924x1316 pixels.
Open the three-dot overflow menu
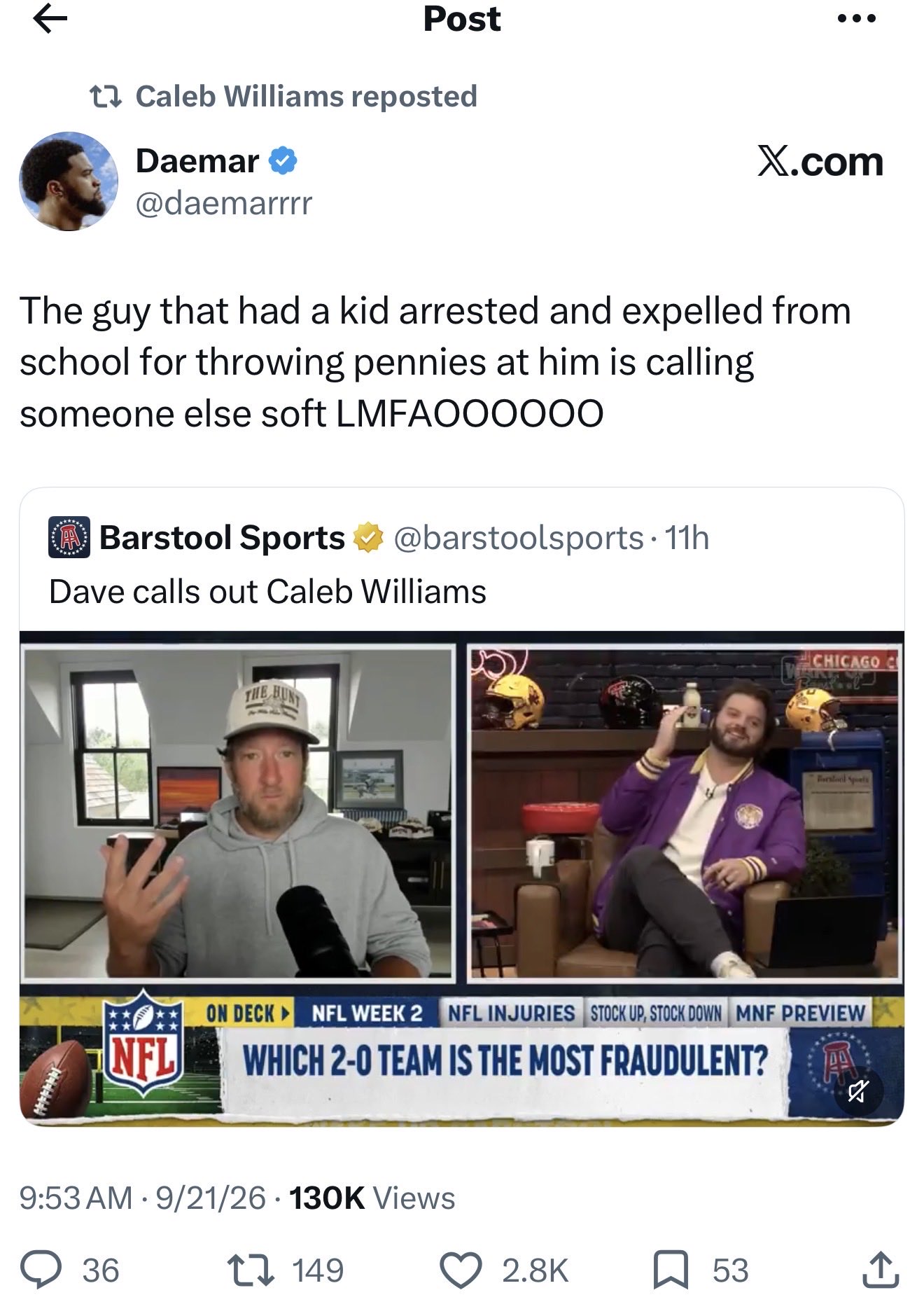point(857,19)
